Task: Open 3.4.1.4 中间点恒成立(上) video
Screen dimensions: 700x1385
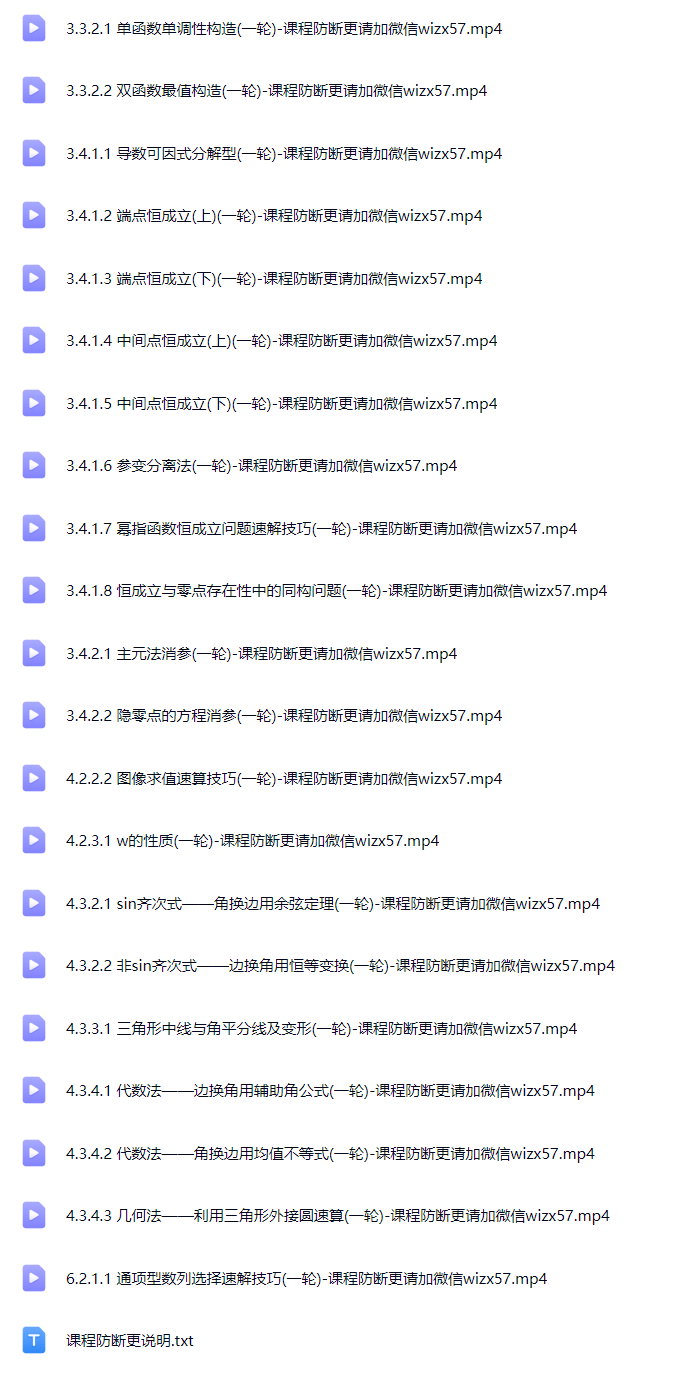Action: (x=282, y=341)
